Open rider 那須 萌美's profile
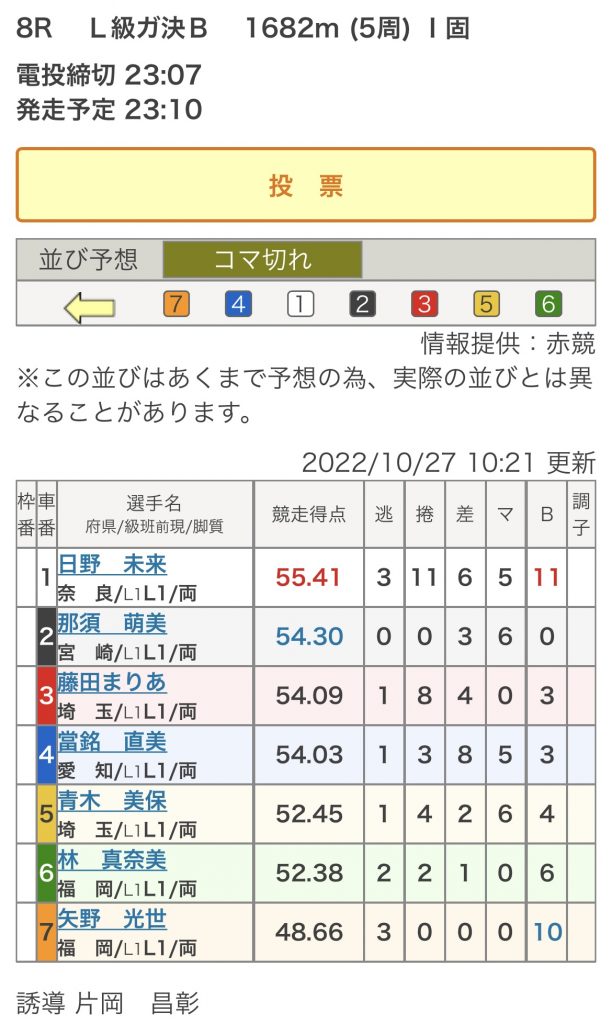This screenshot has width=612, height=1024. tap(112, 623)
